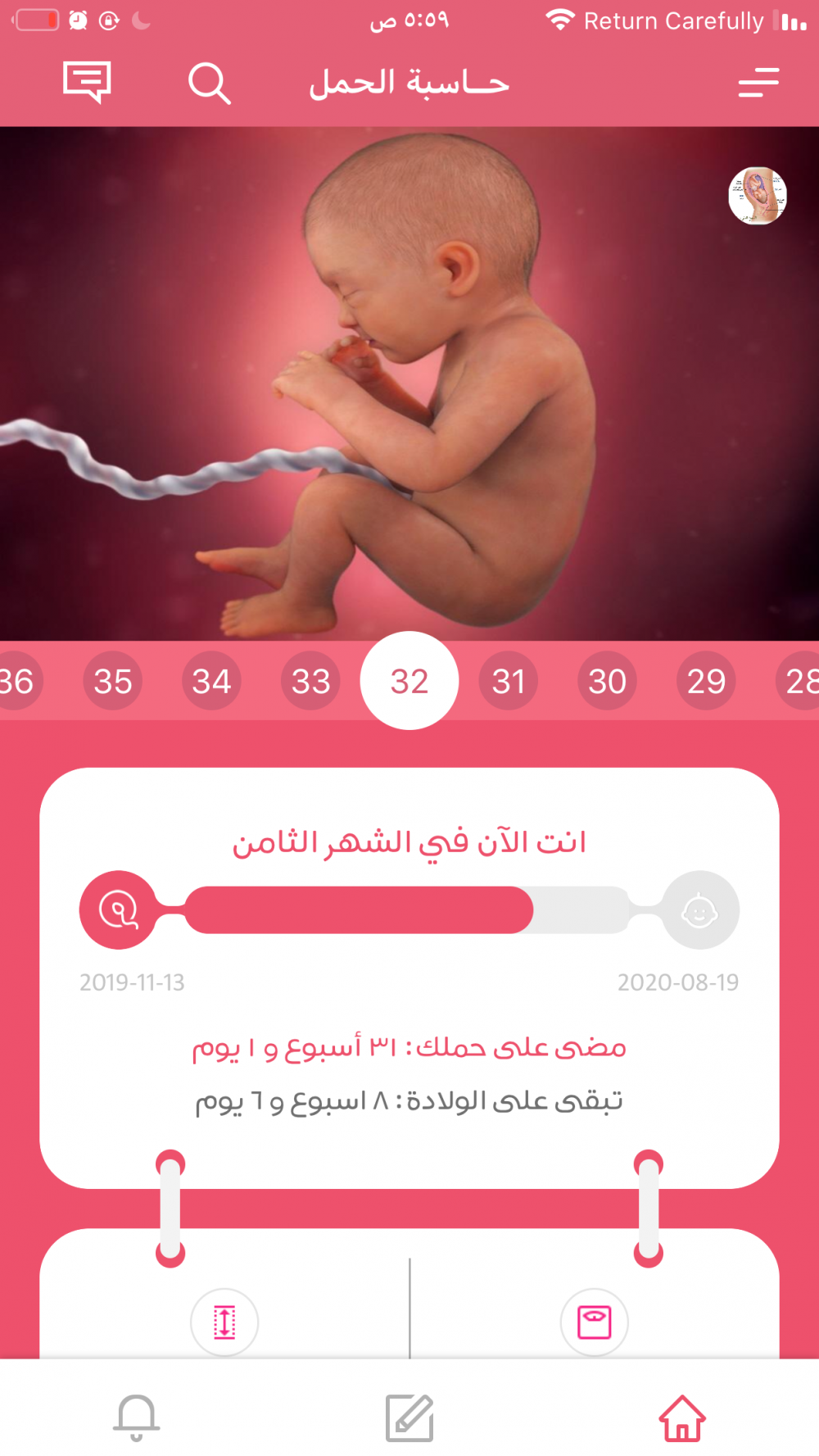Open the hamburger menu
This screenshot has height=1456, width=819.
click(758, 83)
